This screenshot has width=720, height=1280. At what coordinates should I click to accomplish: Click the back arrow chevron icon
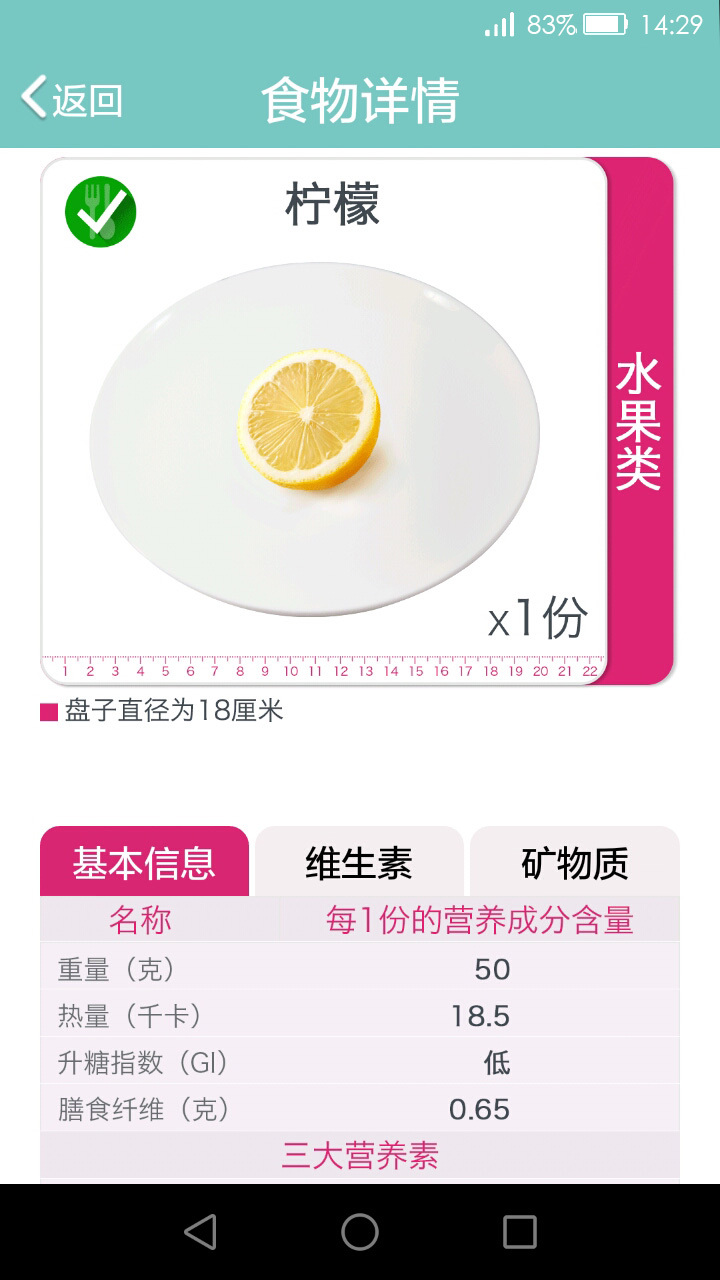point(30,99)
